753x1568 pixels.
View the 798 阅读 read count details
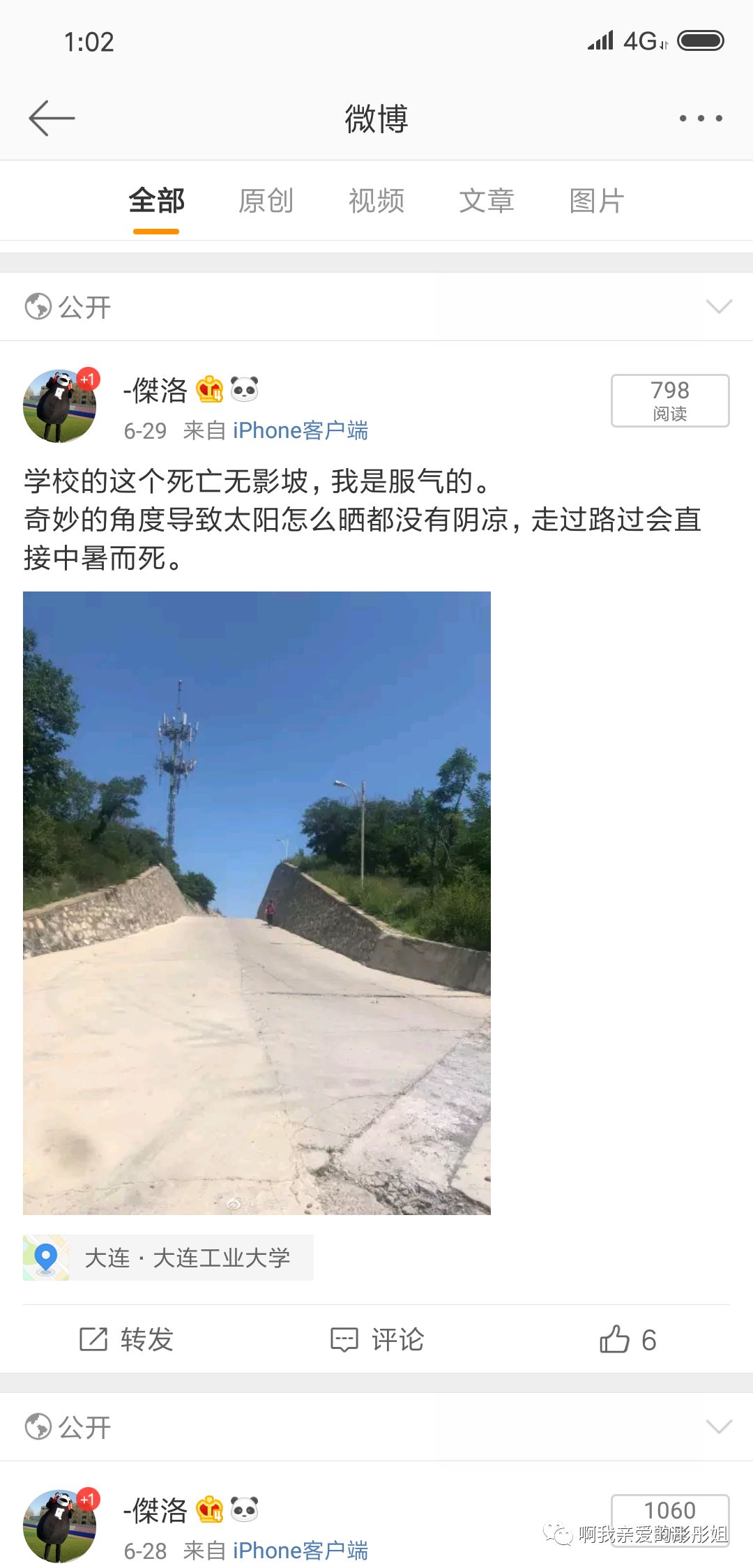(x=669, y=400)
